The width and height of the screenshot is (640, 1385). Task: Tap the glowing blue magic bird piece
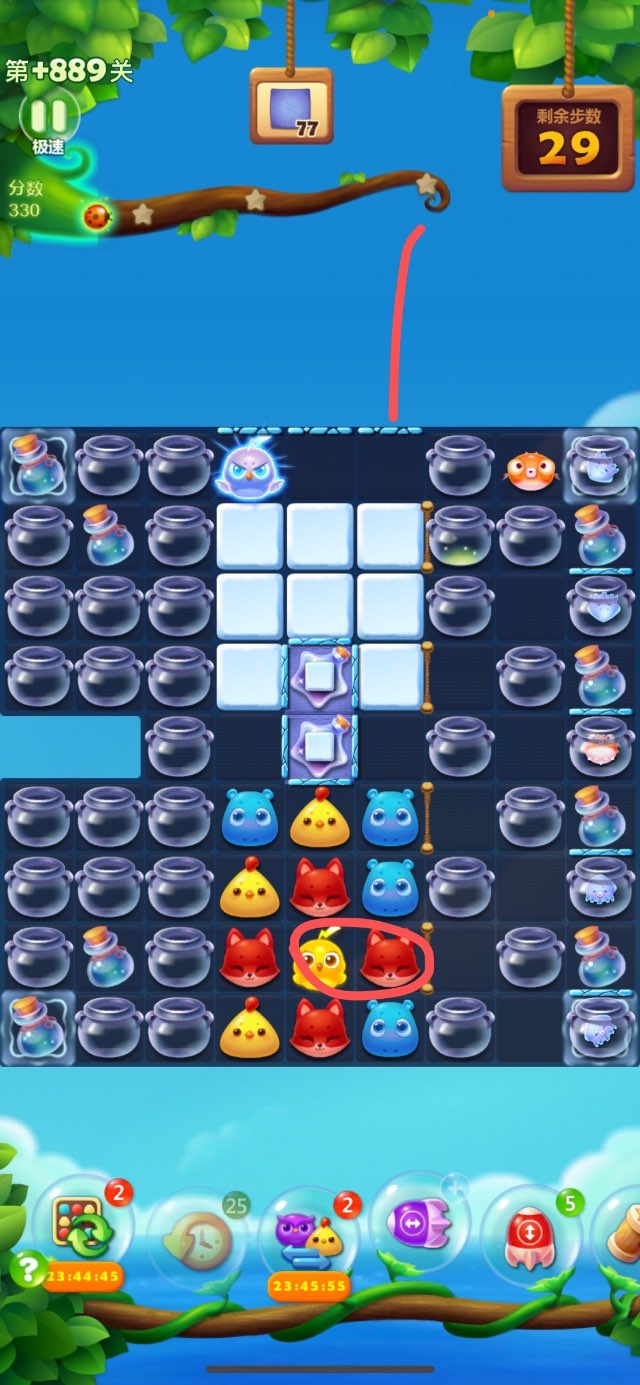click(x=250, y=466)
